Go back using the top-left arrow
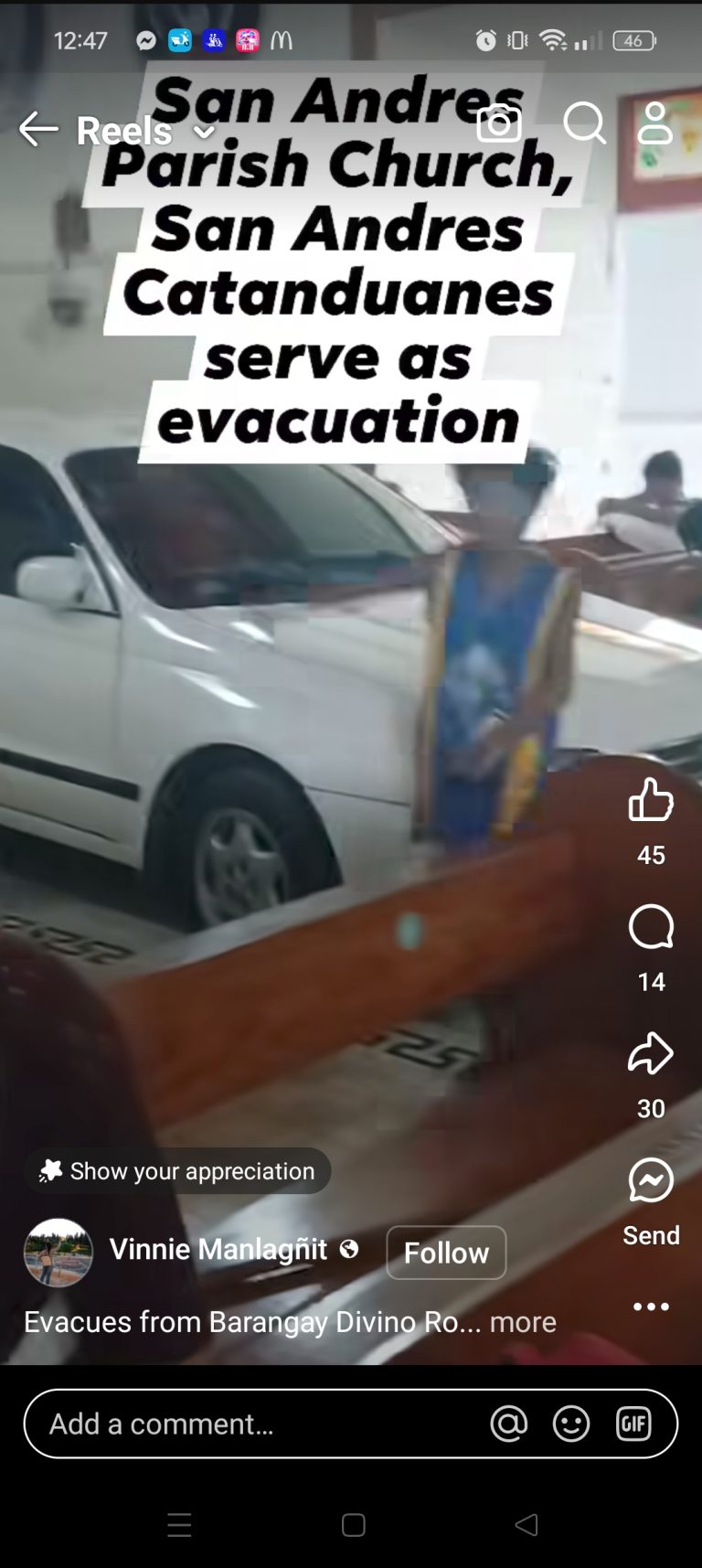This screenshot has width=702, height=1568. [x=38, y=129]
